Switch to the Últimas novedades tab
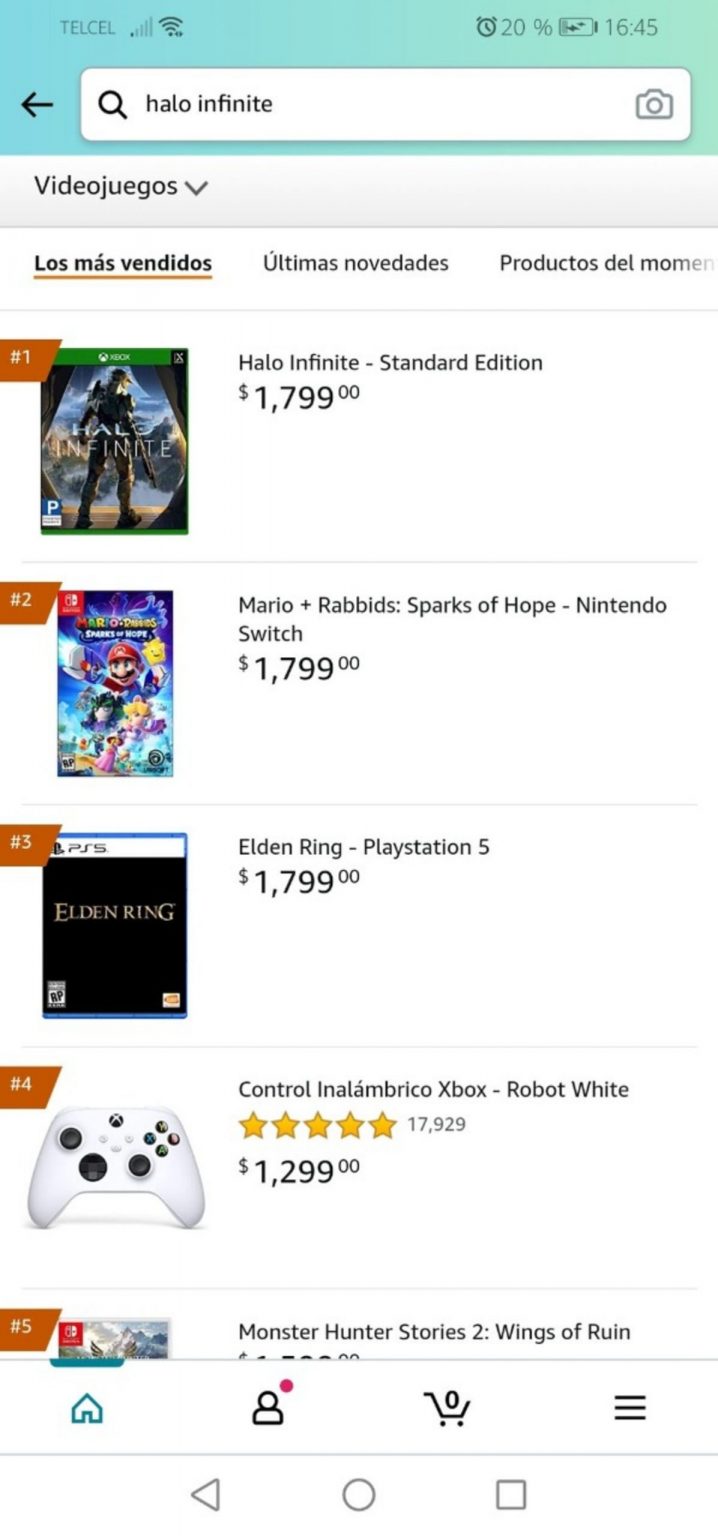Viewport: 718px width, 1536px height. point(355,263)
